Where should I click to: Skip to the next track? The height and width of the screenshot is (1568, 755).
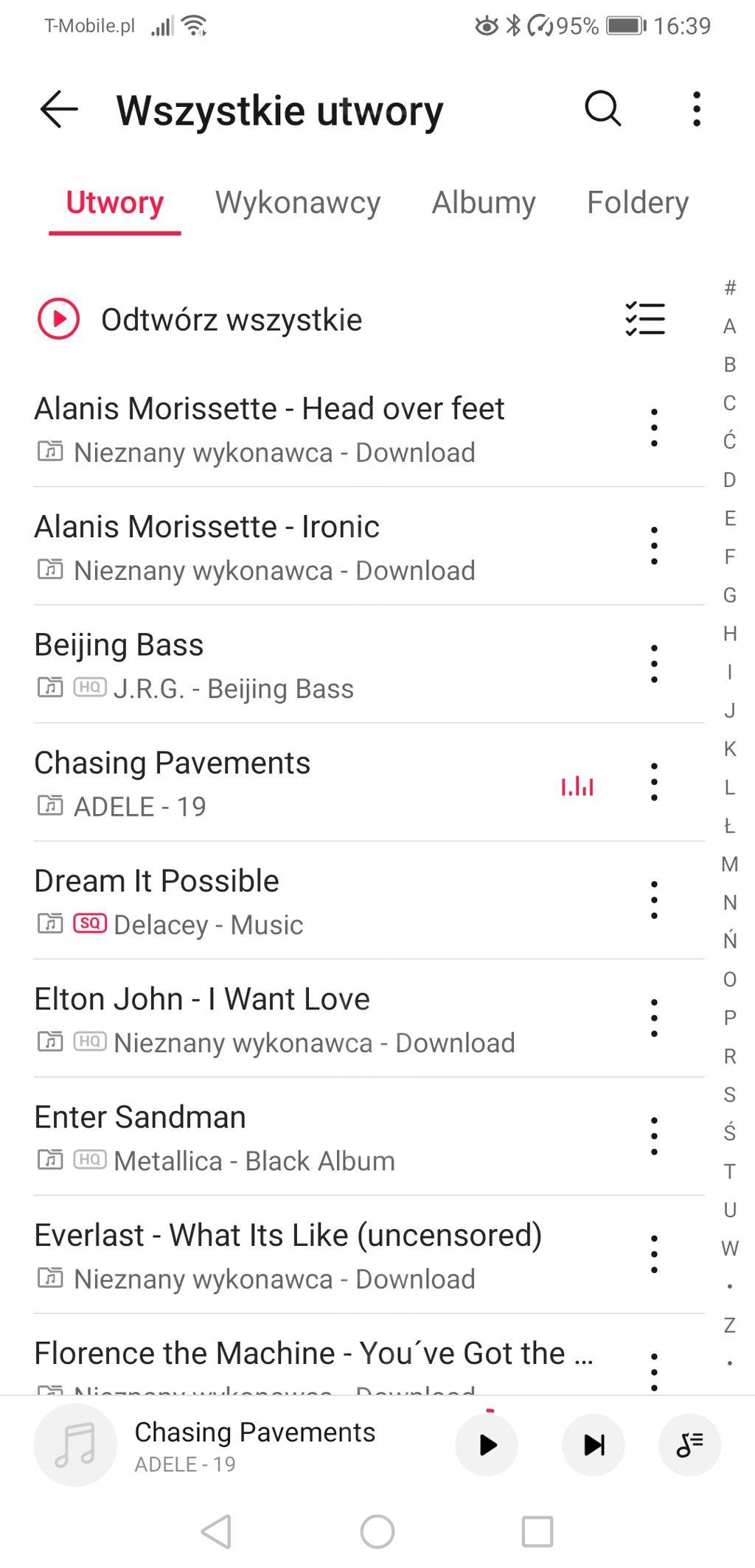(x=594, y=1445)
